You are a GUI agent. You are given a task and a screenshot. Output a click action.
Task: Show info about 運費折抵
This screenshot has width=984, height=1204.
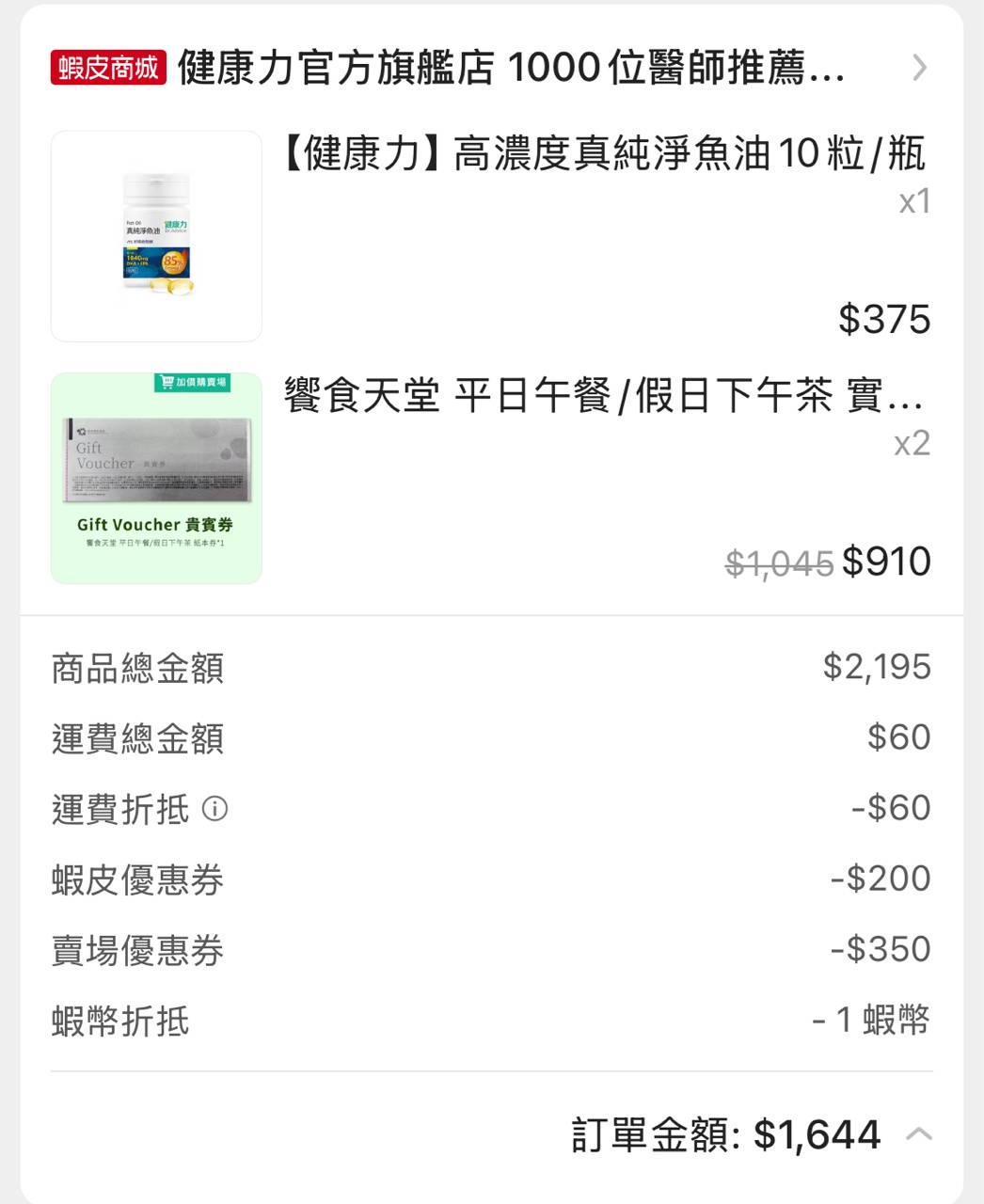(x=215, y=809)
